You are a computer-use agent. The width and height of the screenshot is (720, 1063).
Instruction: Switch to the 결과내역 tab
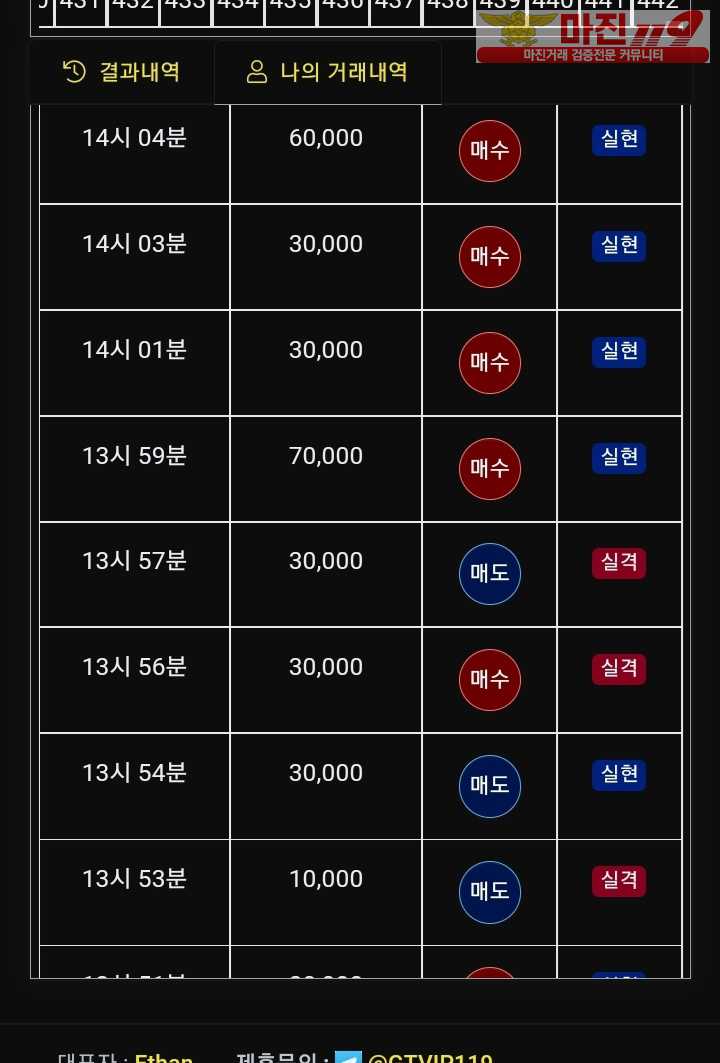click(121, 72)
